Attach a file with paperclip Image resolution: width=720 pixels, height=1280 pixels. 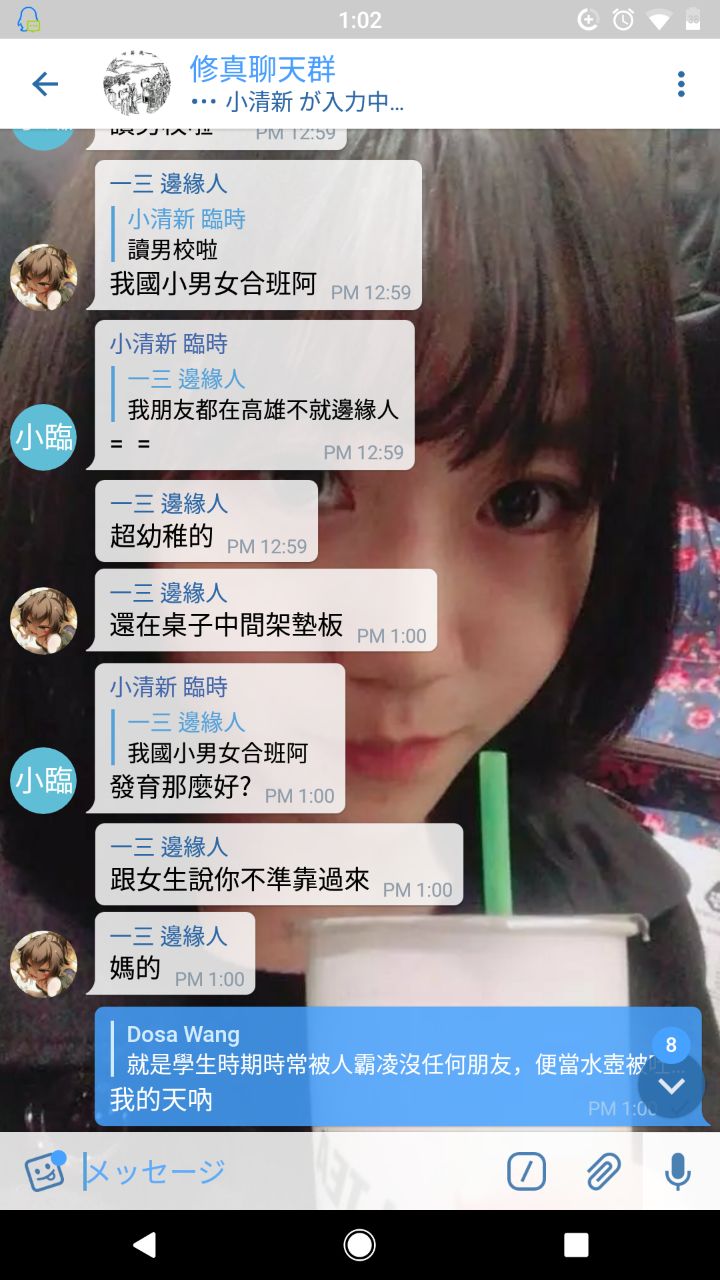pyautogui.click(x=603, y=1171)
